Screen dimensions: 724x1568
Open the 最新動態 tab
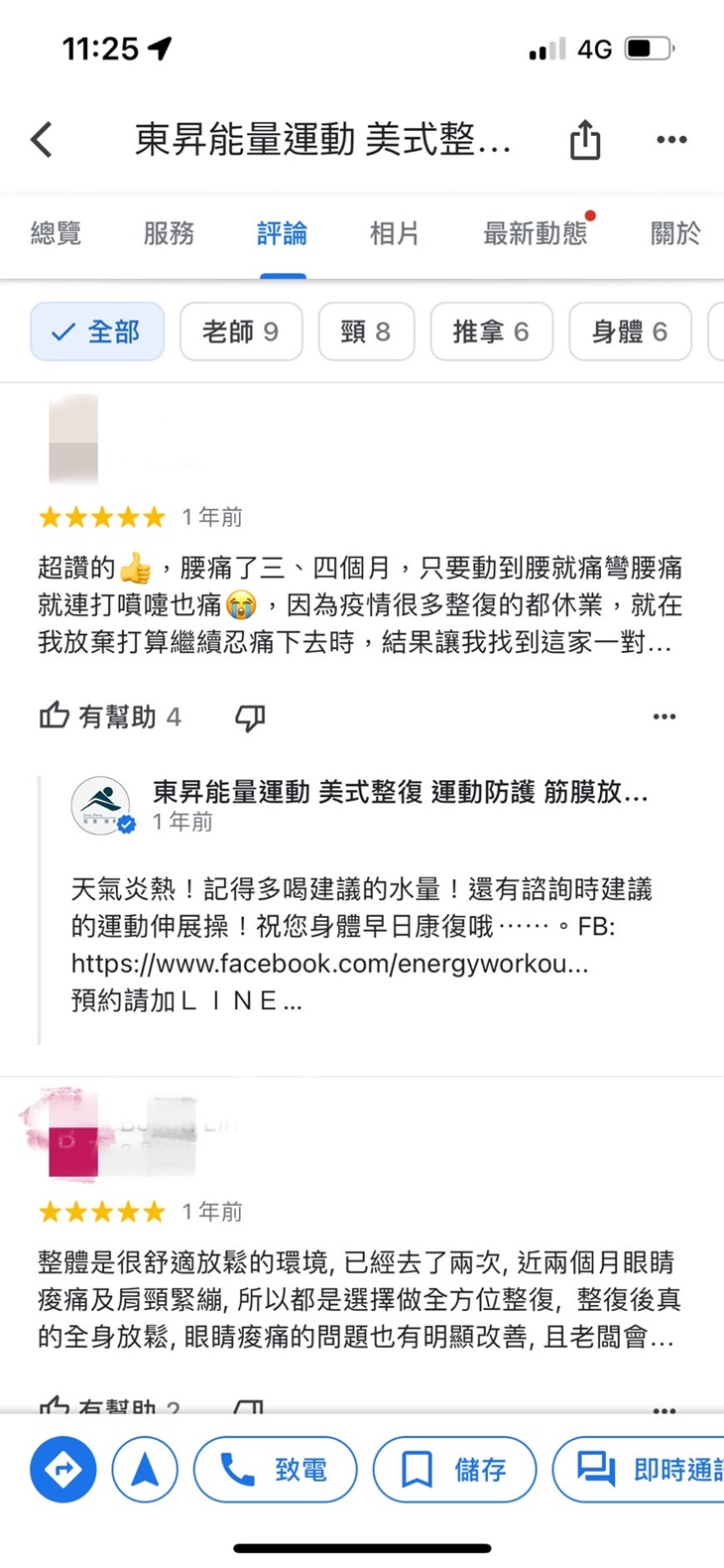tap(534, 233)
